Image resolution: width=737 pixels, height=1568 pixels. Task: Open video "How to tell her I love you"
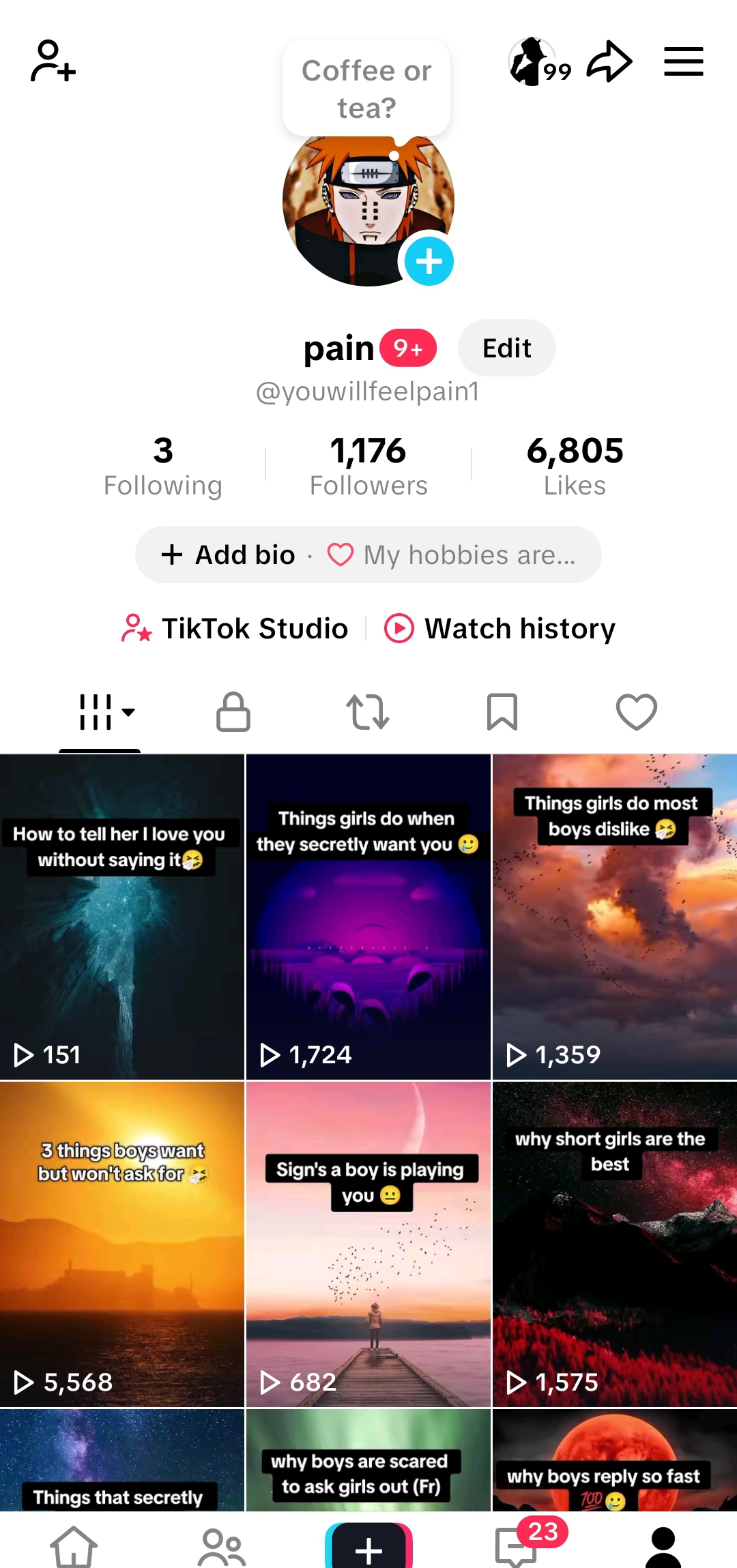tap(122, 917)
